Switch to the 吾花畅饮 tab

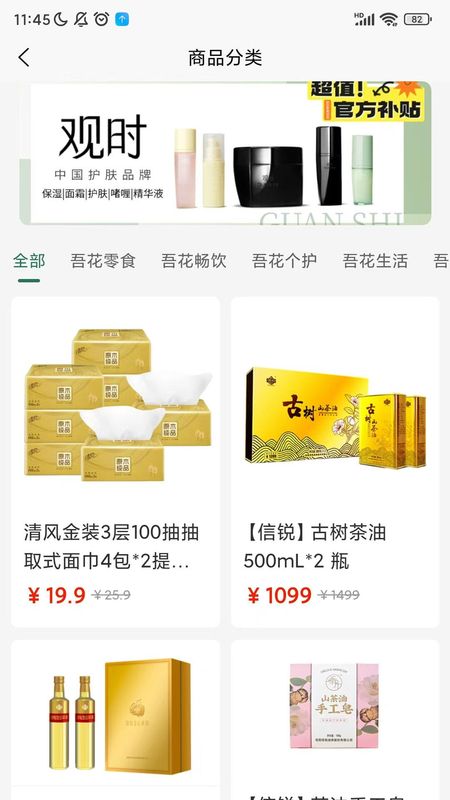tap(194, 261)
